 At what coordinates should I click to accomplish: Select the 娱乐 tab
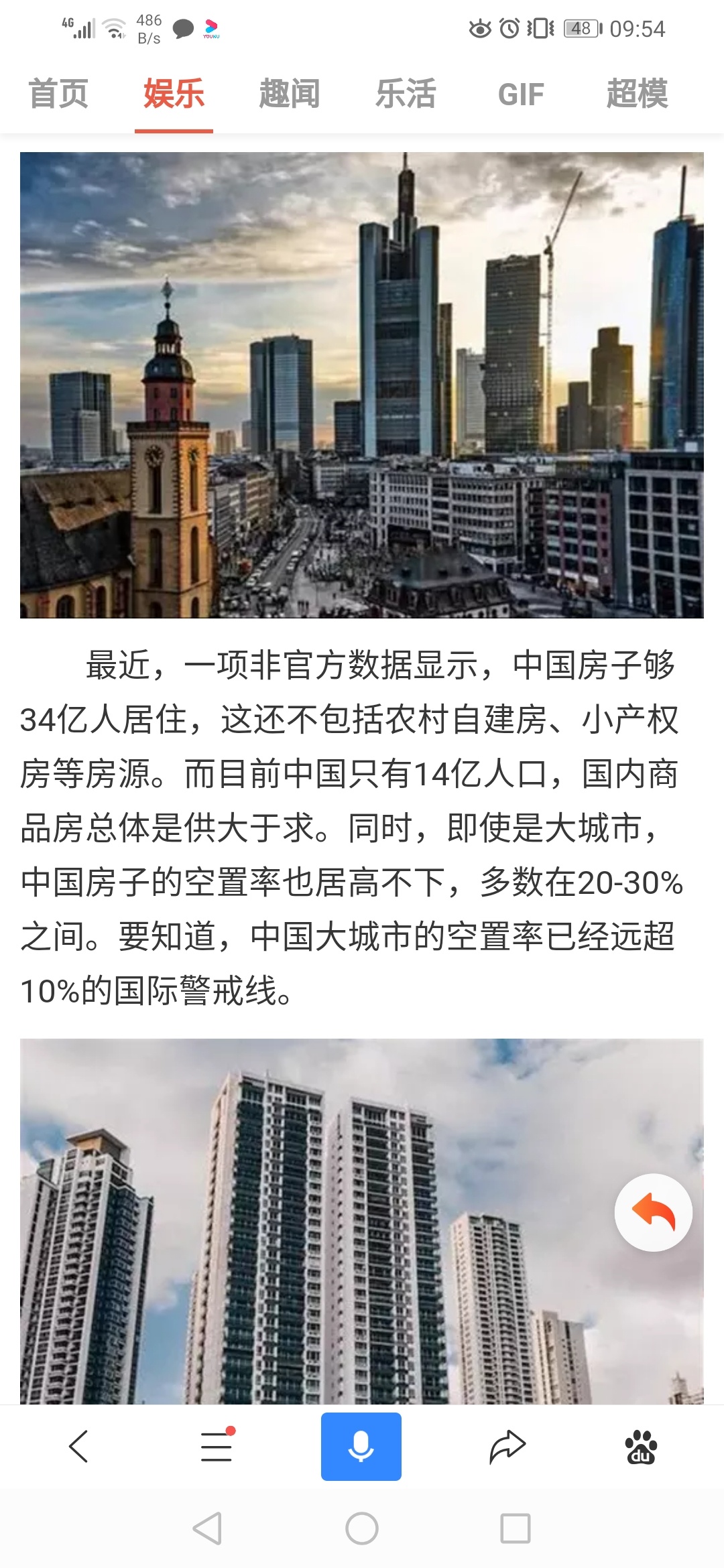(x=174, y=94)
